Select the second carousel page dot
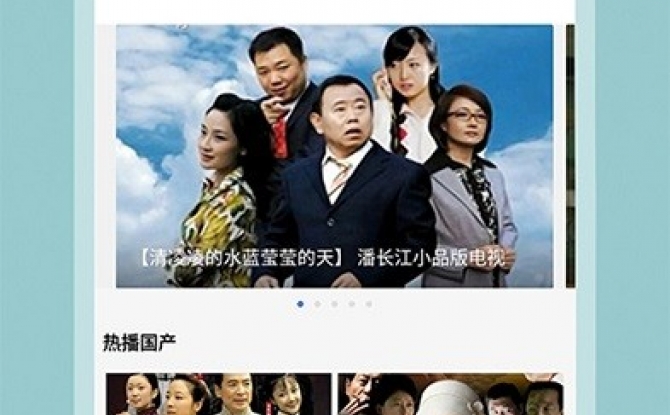Screen dimensions: 670x415 pyautogui.click(x=318, y=303)
